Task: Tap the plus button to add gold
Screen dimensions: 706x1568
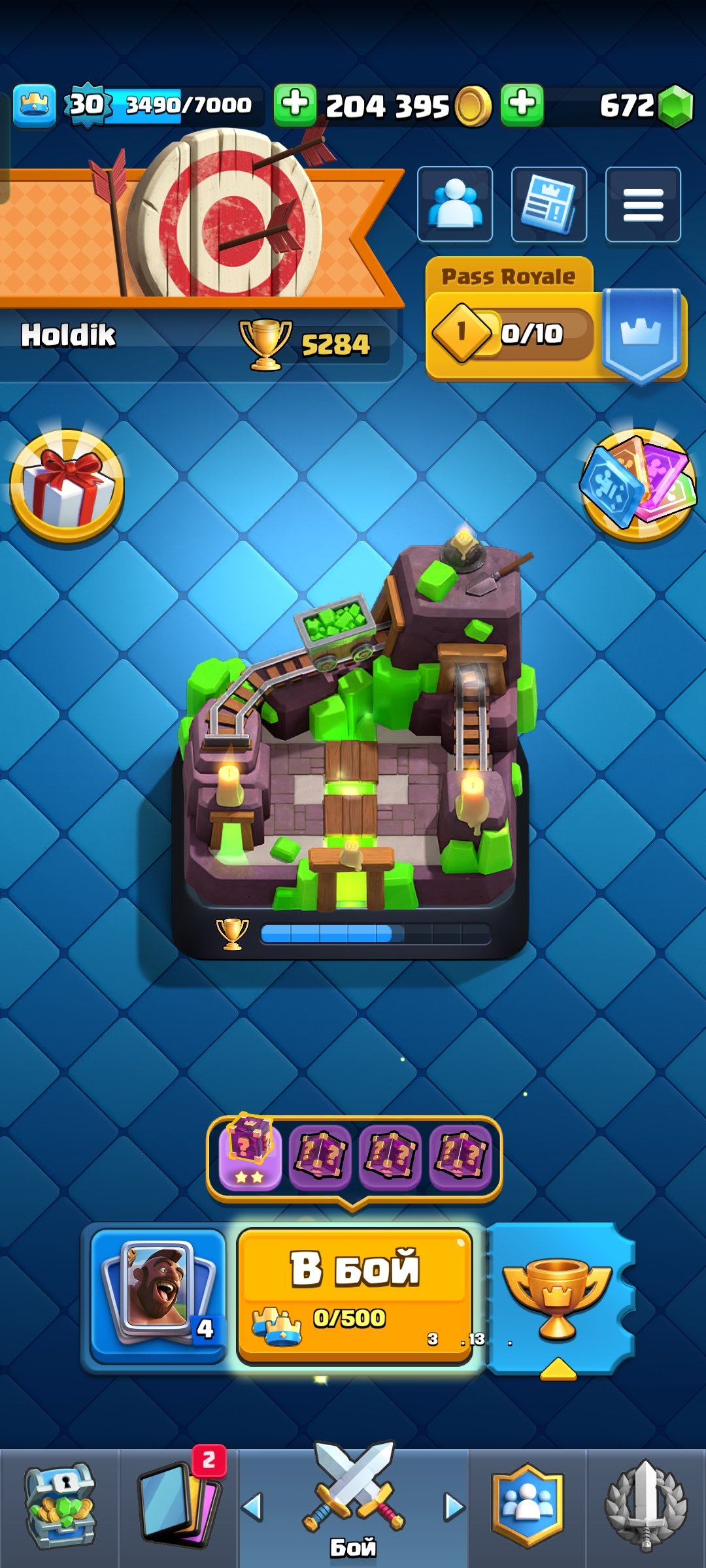Action: tap(295, 104)
